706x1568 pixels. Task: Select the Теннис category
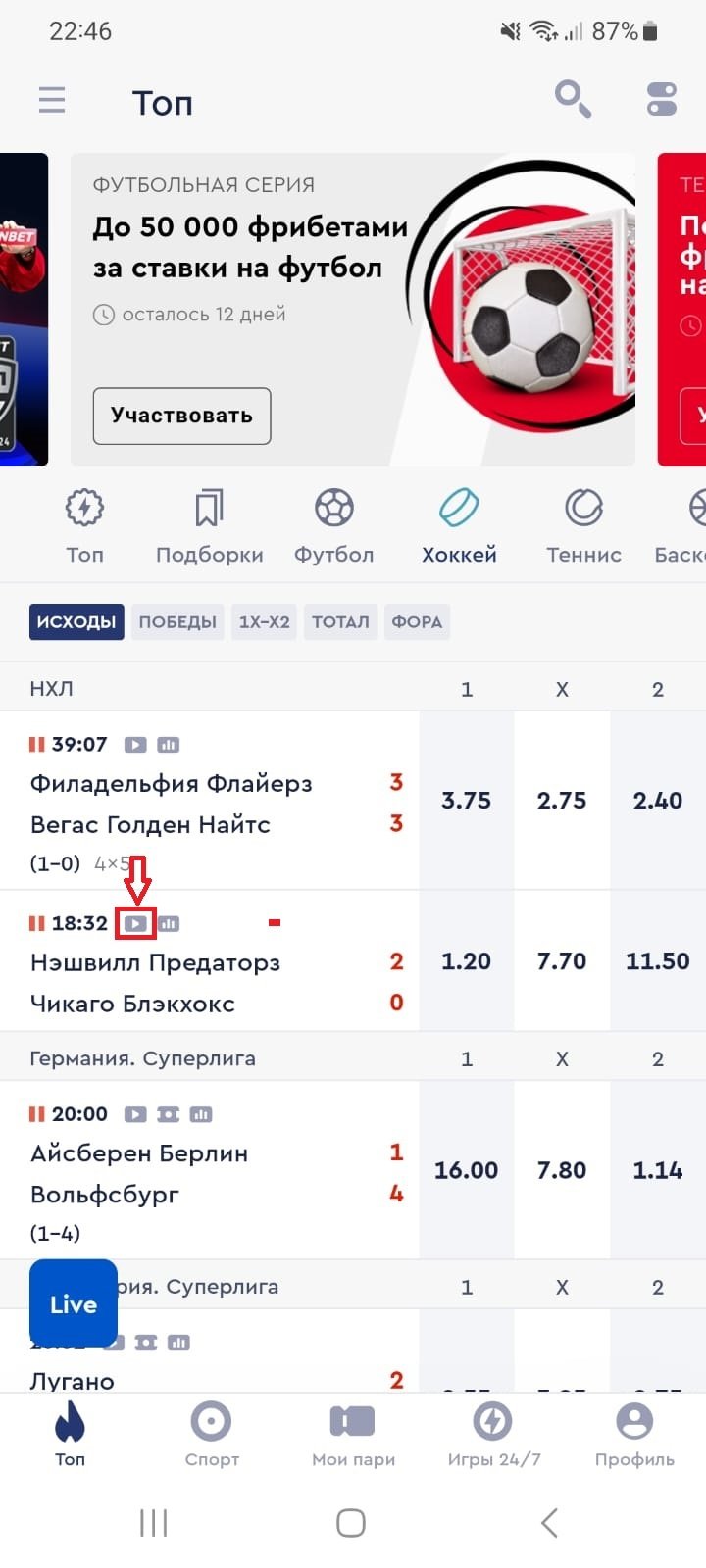[x=583, y=527]
